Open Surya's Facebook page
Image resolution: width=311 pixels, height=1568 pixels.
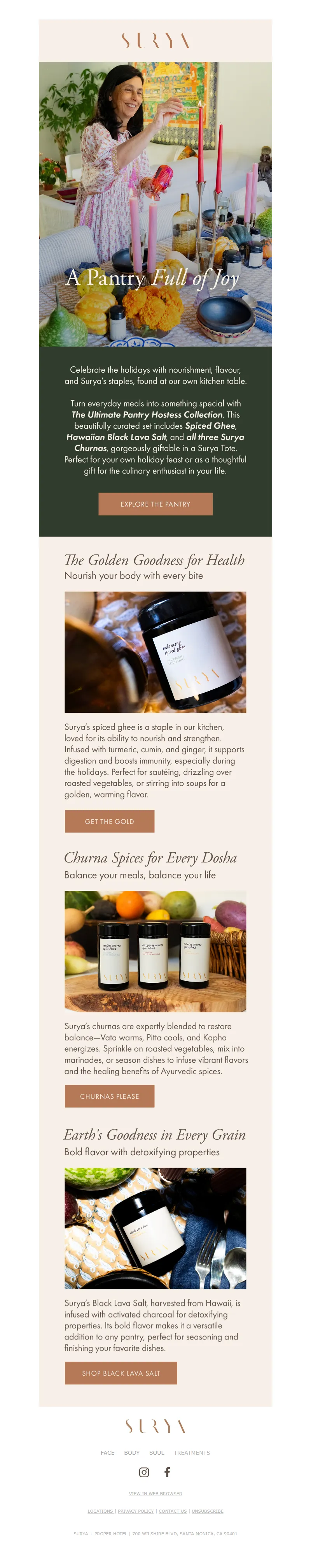(167, 1472)
